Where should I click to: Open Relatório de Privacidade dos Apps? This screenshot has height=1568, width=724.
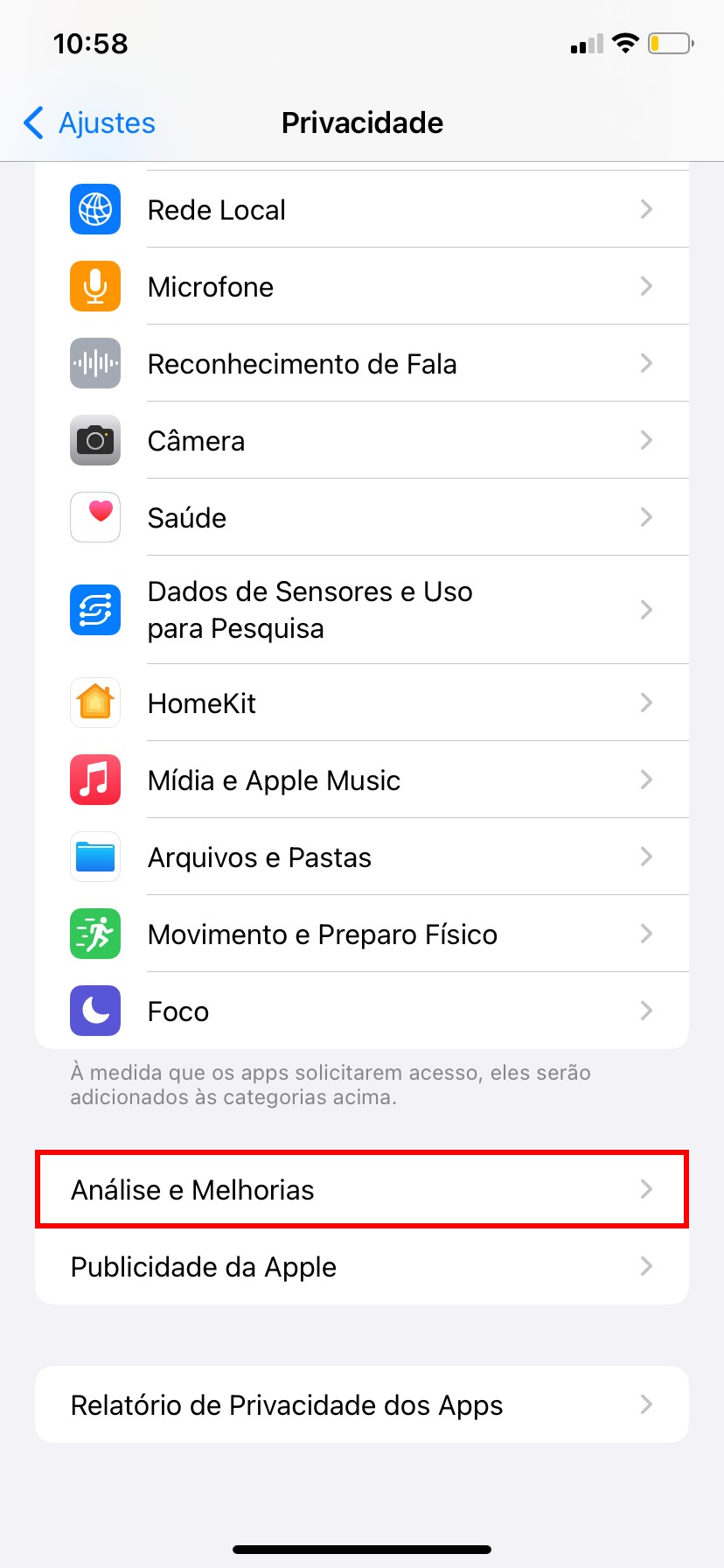(x=362, y=1405)
